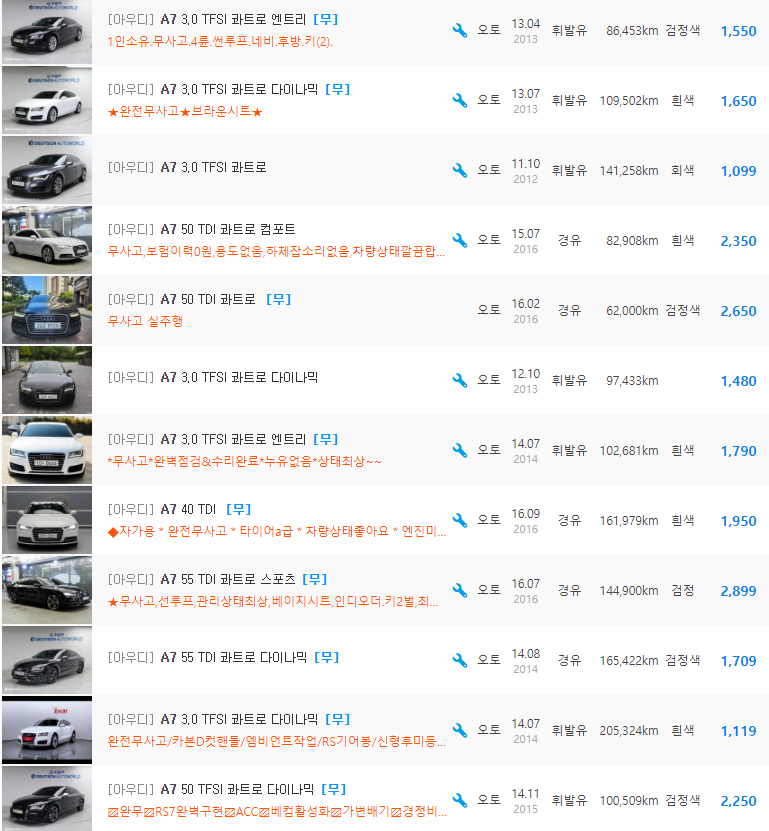Click black A7 thumbnail of 무사고 실주행 listing
This screenshot has height=831, width=769.
coord(46,310)
